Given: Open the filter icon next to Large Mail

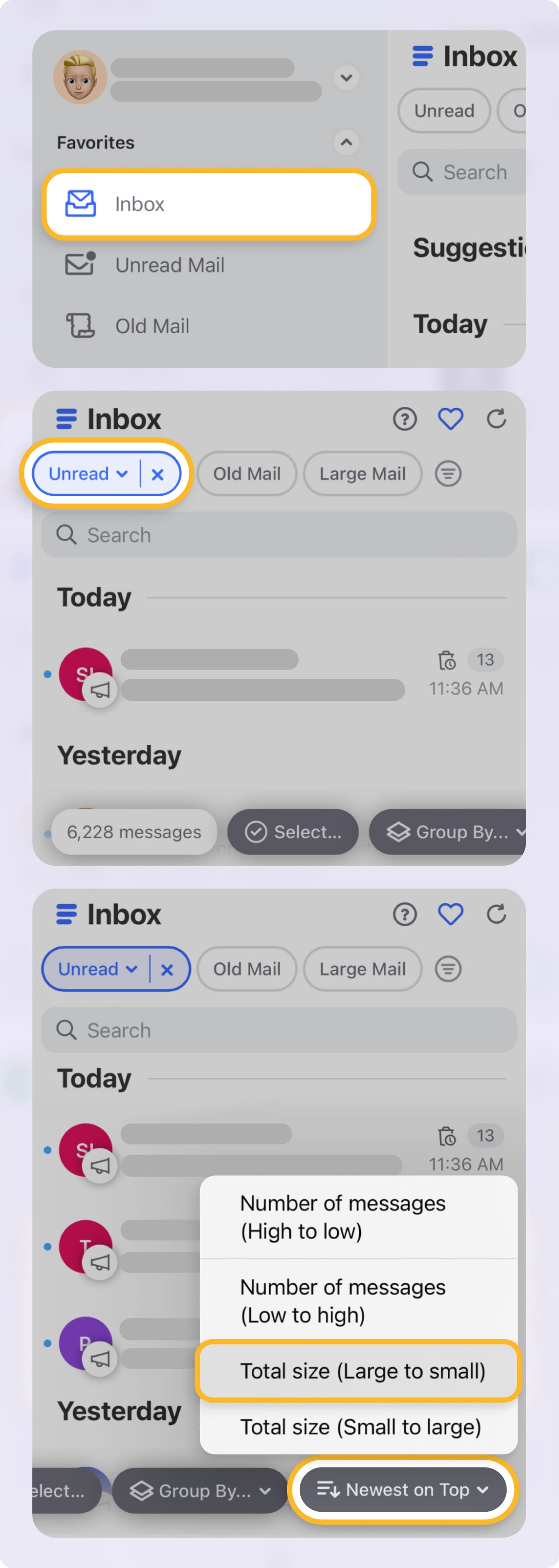Looking at the screenshot, I should 448,474.
